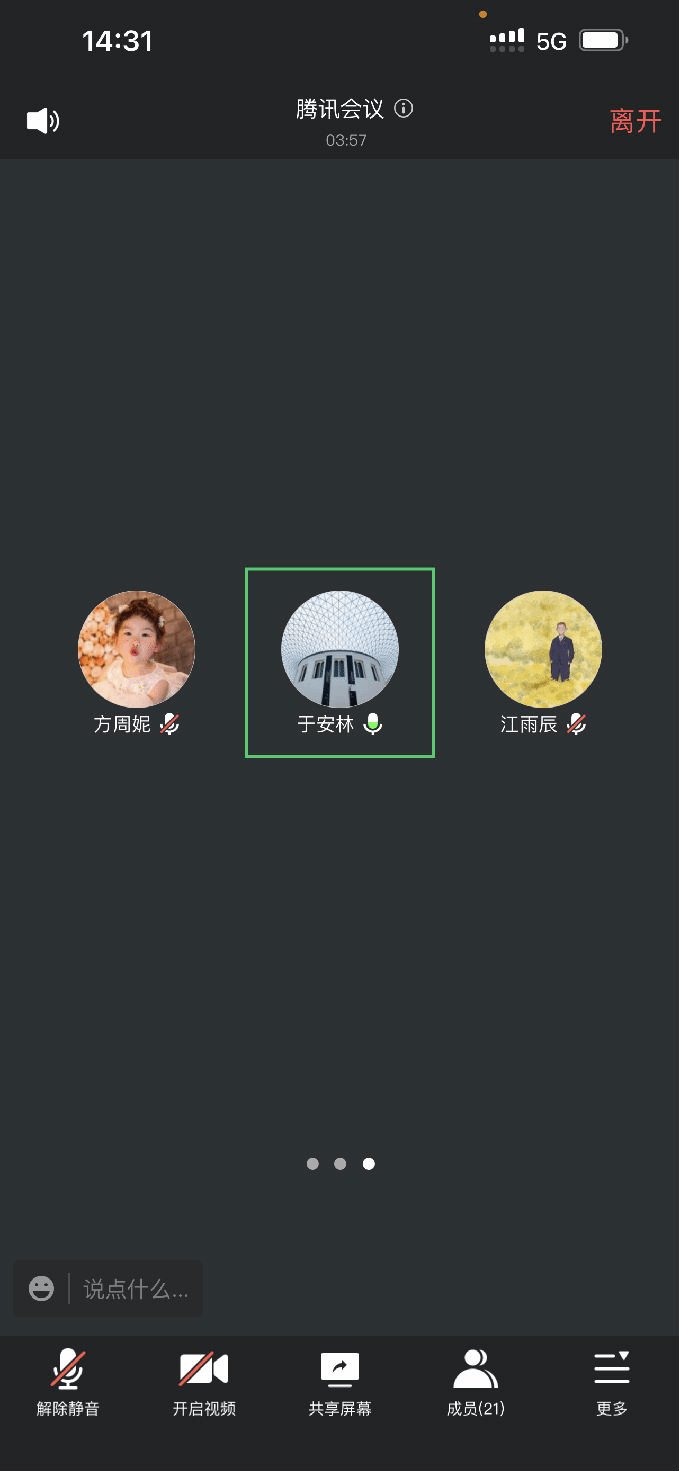Open participant 江雨辰's tile

[x=543, y=649]
